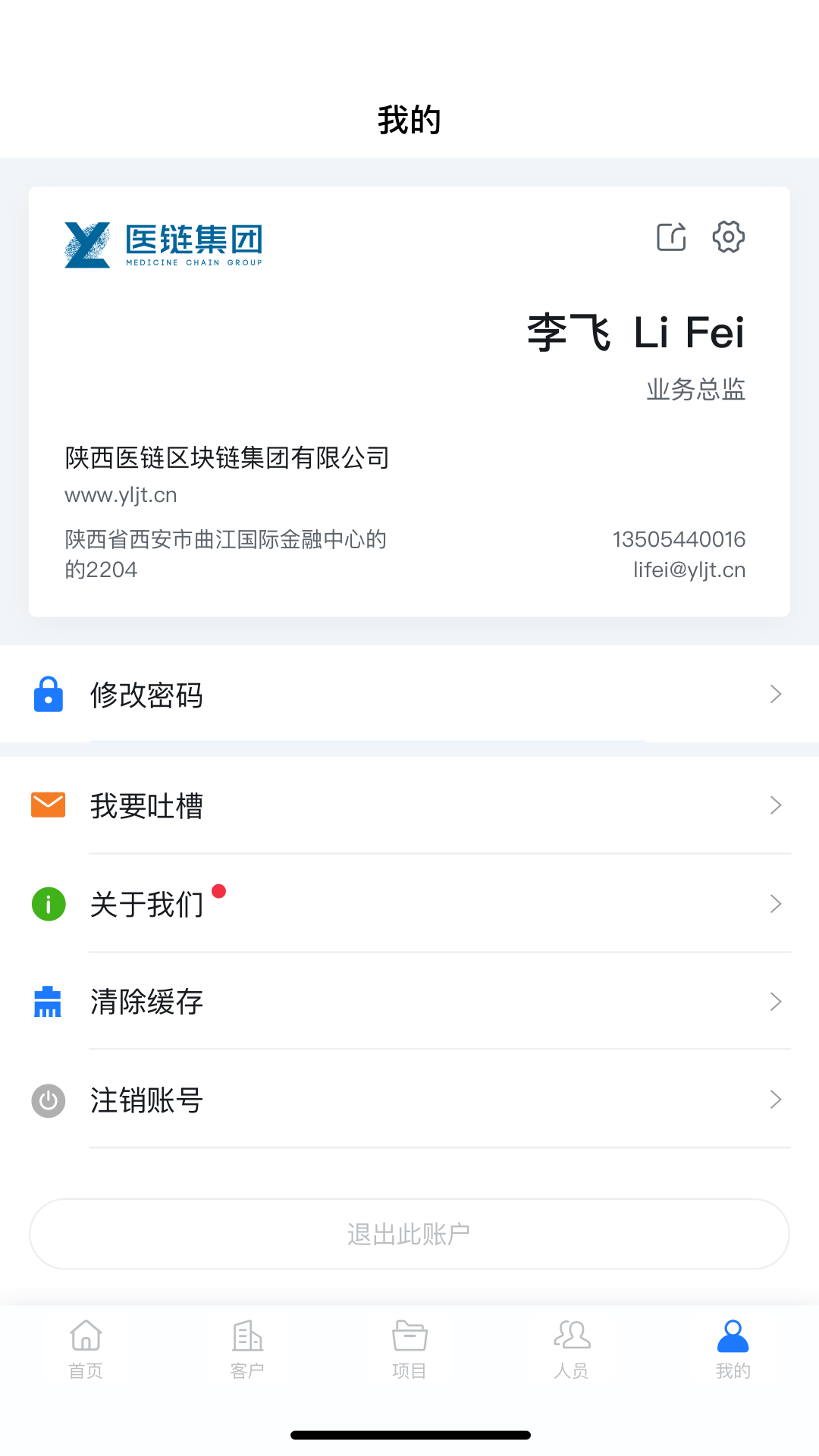
Task: Open 修改密码 to change password
Action: coord(409,695)
